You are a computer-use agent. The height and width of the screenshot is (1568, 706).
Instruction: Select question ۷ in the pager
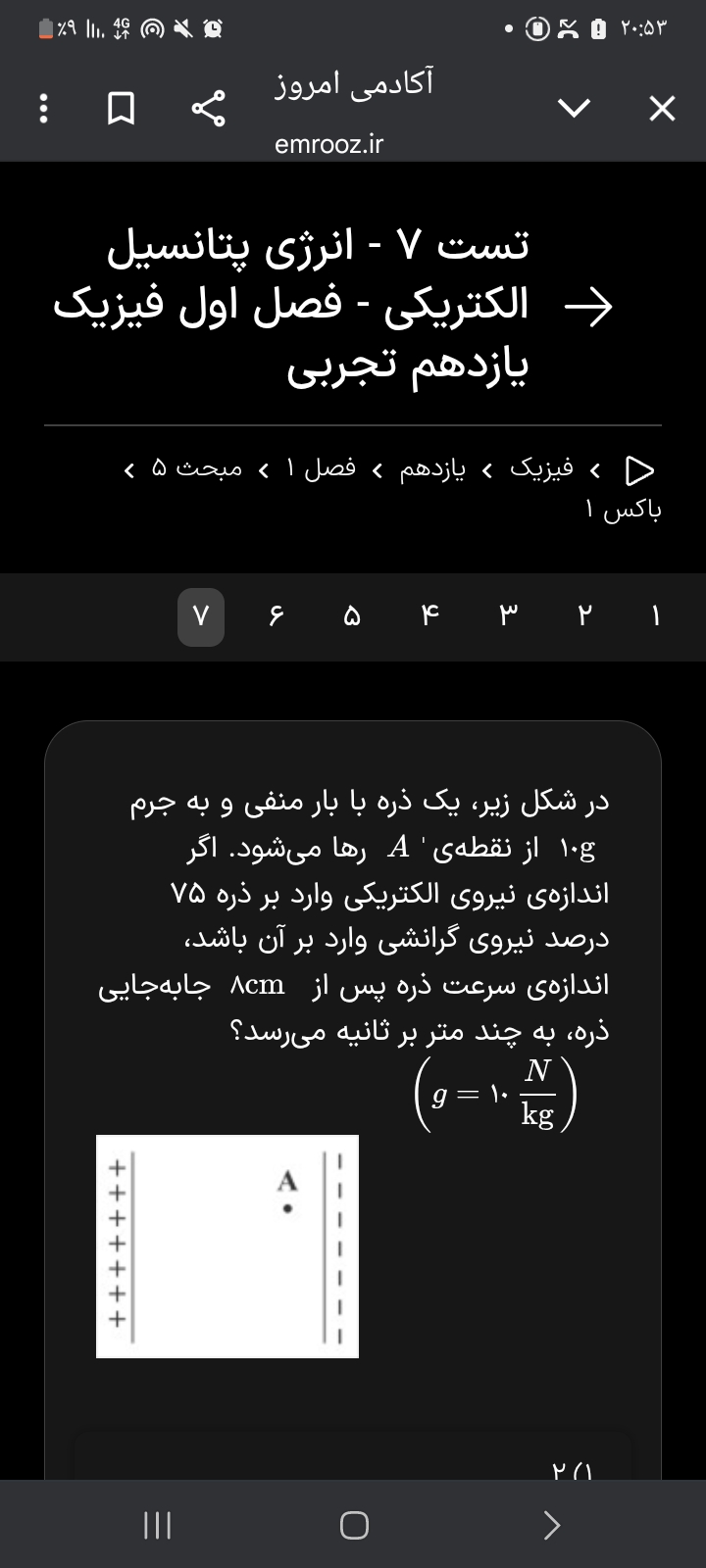point(200,616)
